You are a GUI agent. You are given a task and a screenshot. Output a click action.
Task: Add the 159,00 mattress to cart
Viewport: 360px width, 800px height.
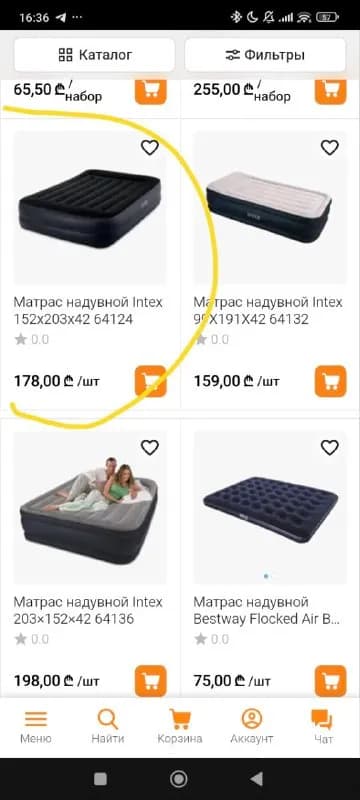pos(330,381)
